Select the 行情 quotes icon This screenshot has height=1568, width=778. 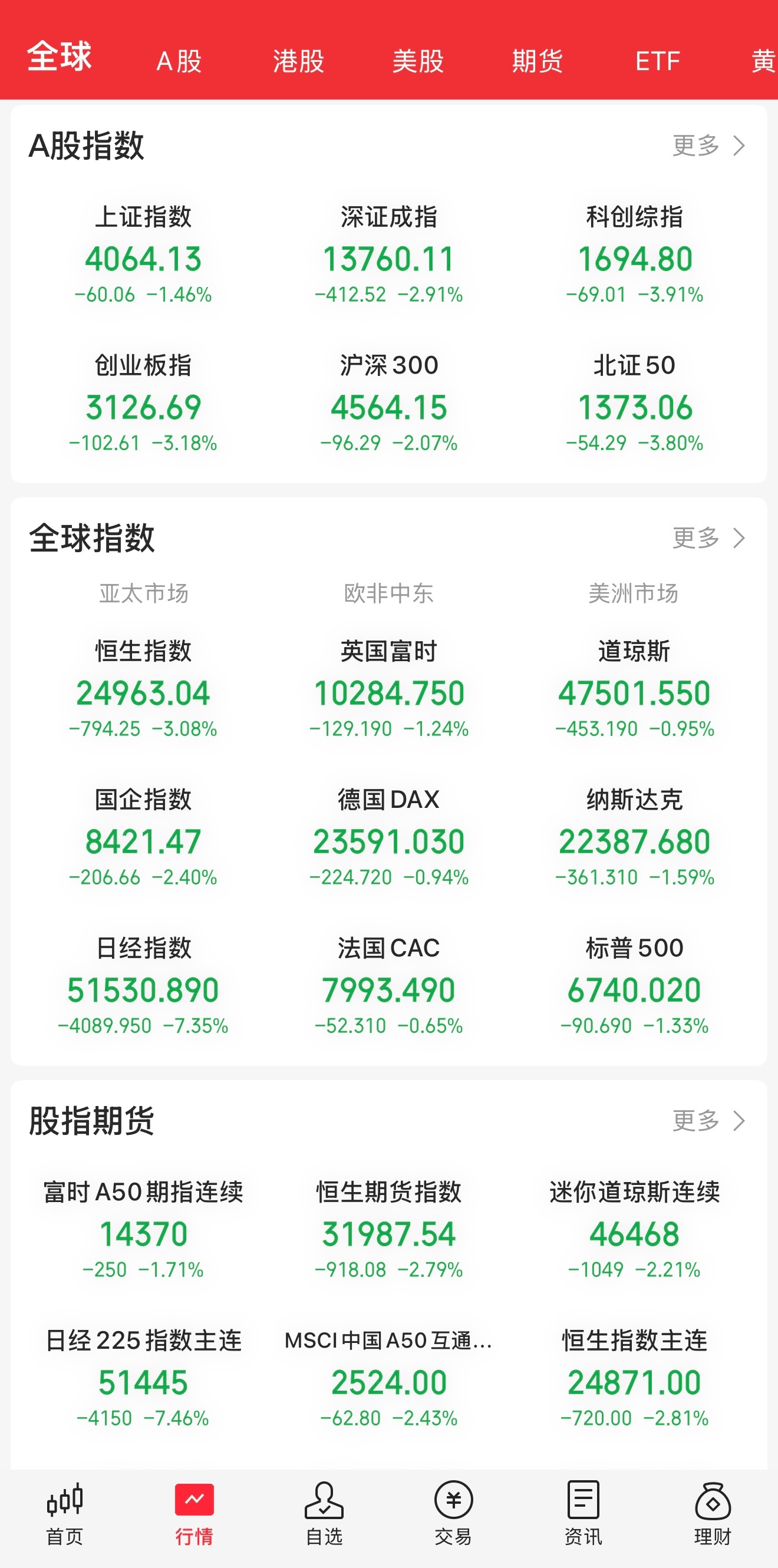click(194, 1510)
